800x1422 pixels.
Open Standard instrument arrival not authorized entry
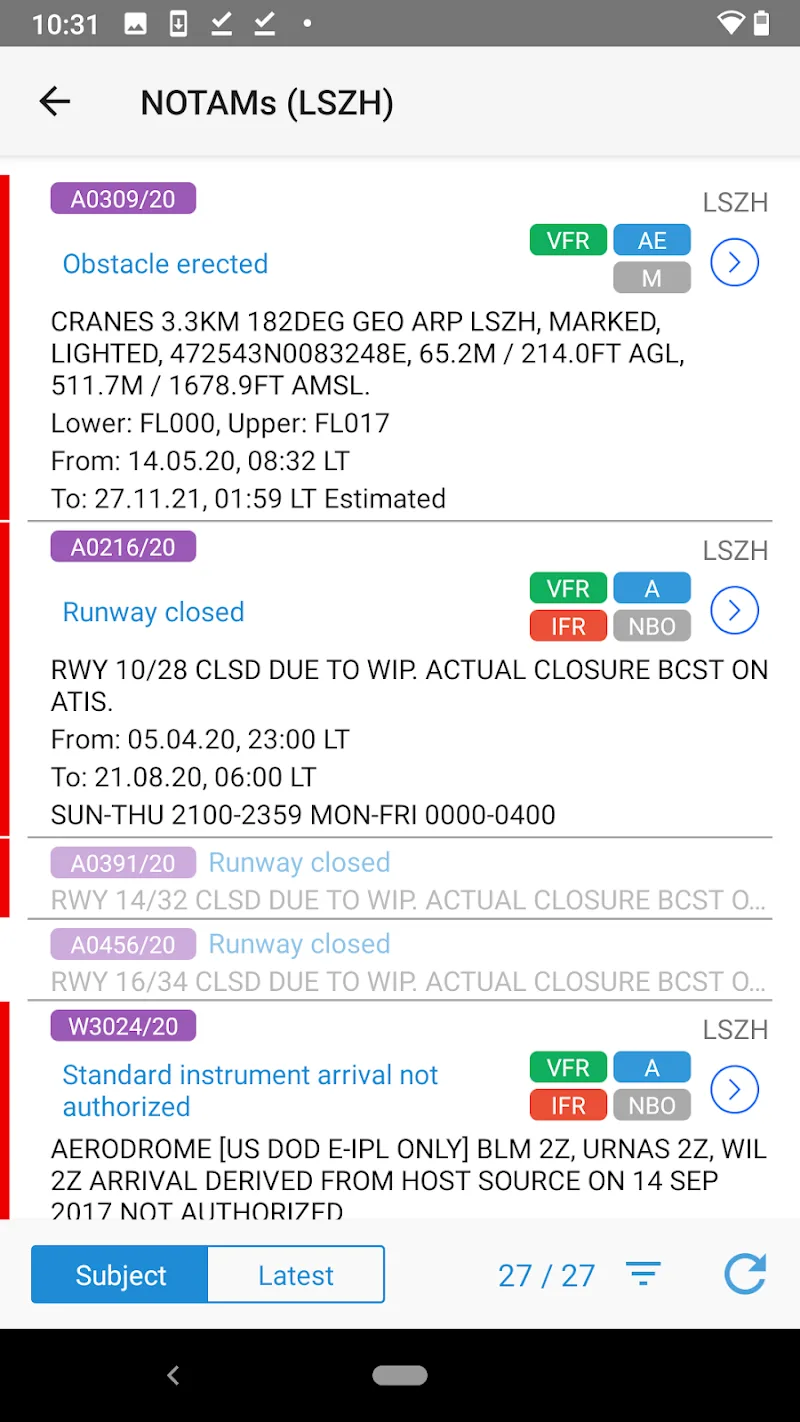250,1090
